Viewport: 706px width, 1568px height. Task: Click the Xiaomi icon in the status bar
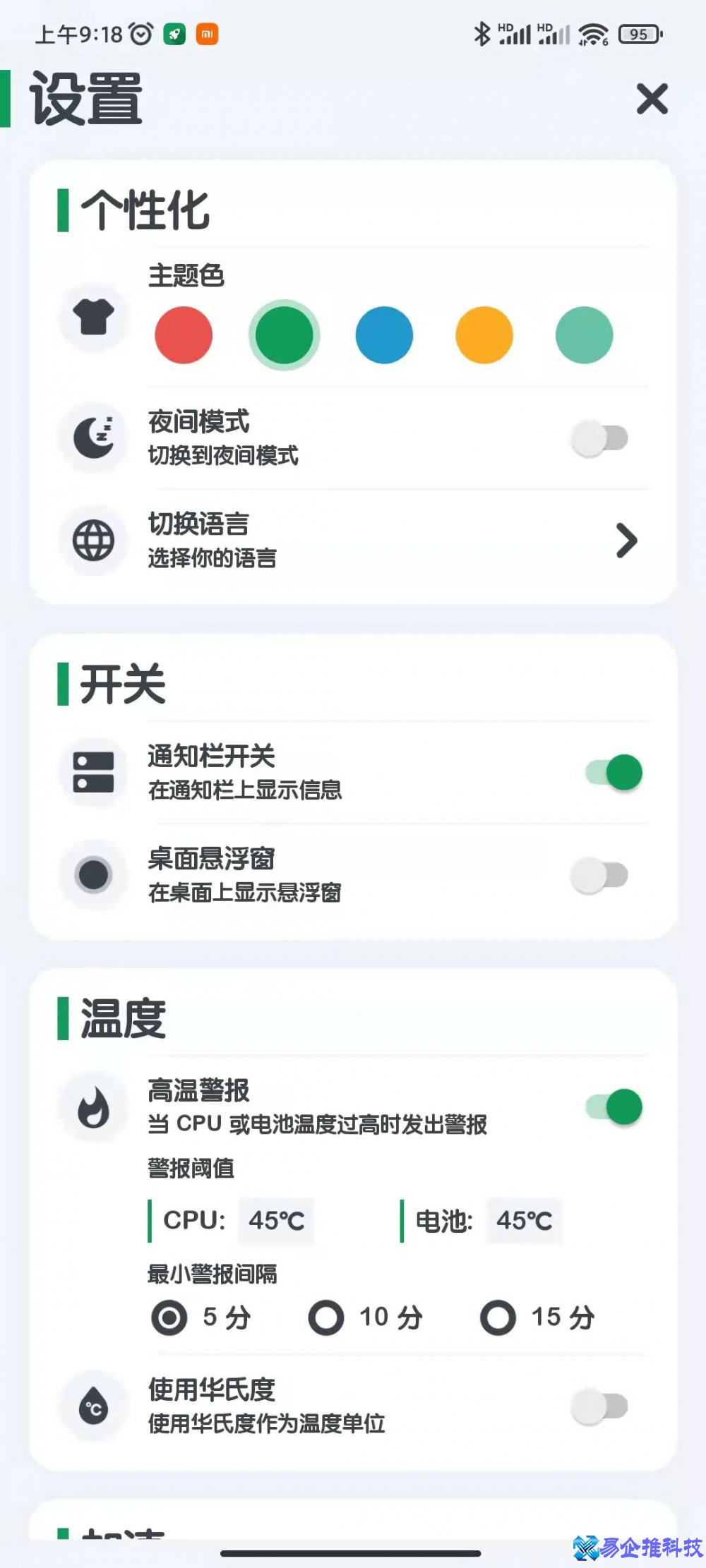pyautogui.click(x=208, y=33)
